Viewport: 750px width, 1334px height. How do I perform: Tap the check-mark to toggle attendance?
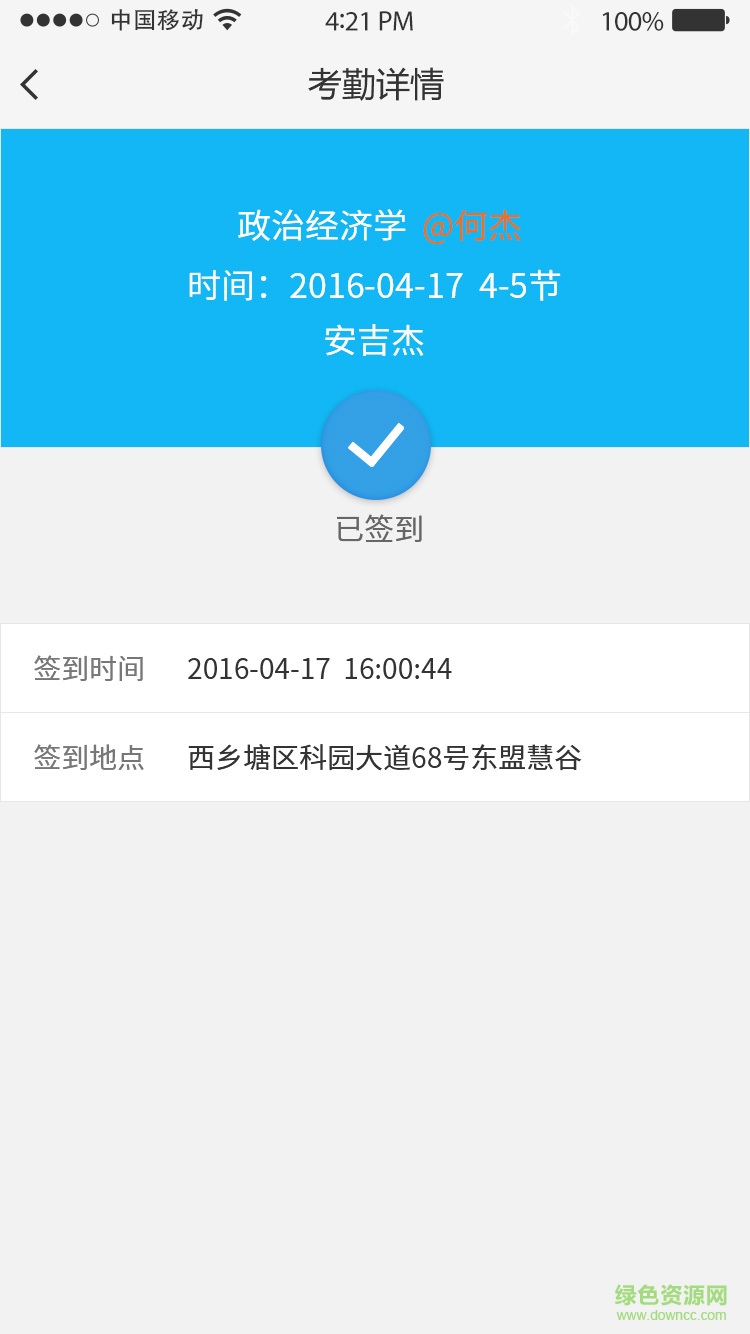tap(375, 444)
